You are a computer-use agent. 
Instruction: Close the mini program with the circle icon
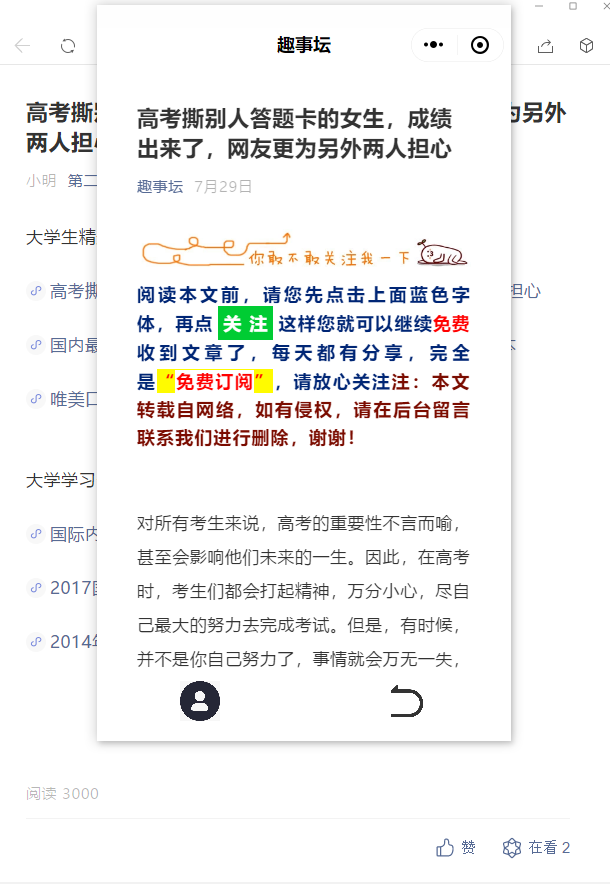click(x=480, y=45)
